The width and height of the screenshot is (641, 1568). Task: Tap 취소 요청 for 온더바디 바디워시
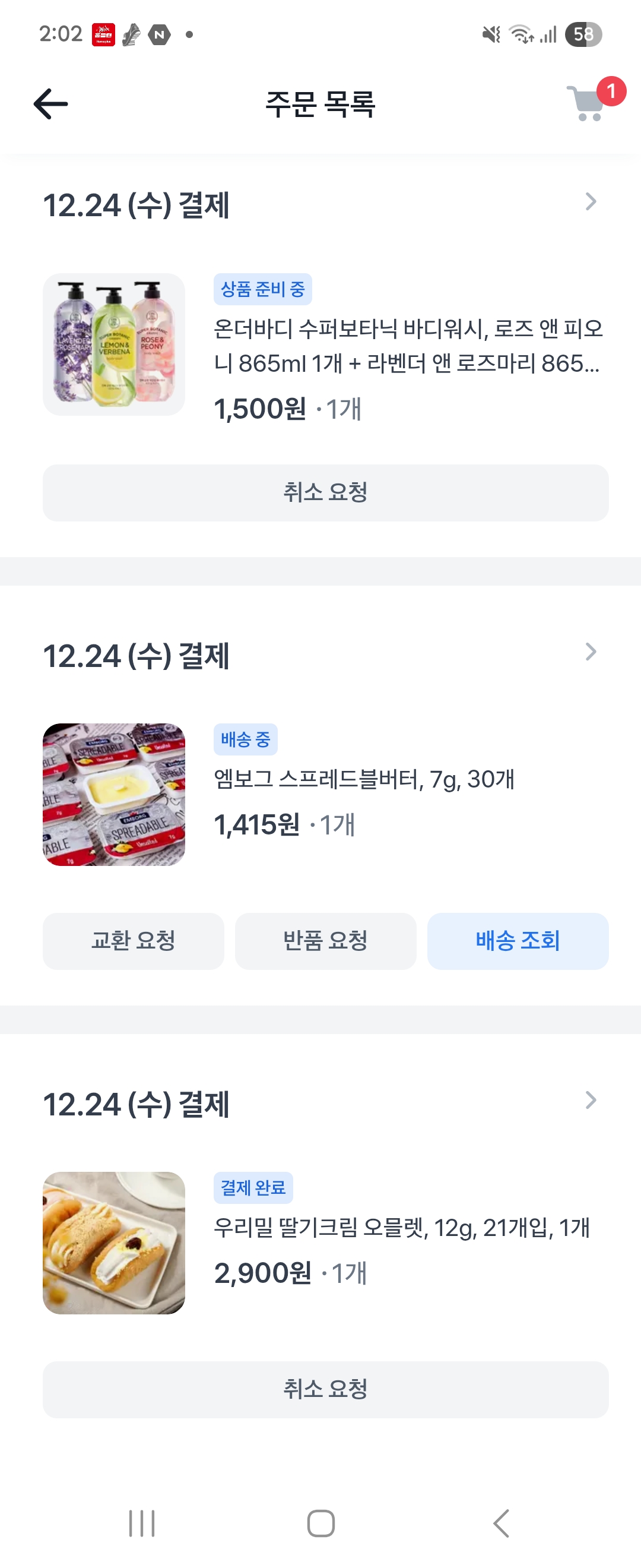(x=325, y=492)
